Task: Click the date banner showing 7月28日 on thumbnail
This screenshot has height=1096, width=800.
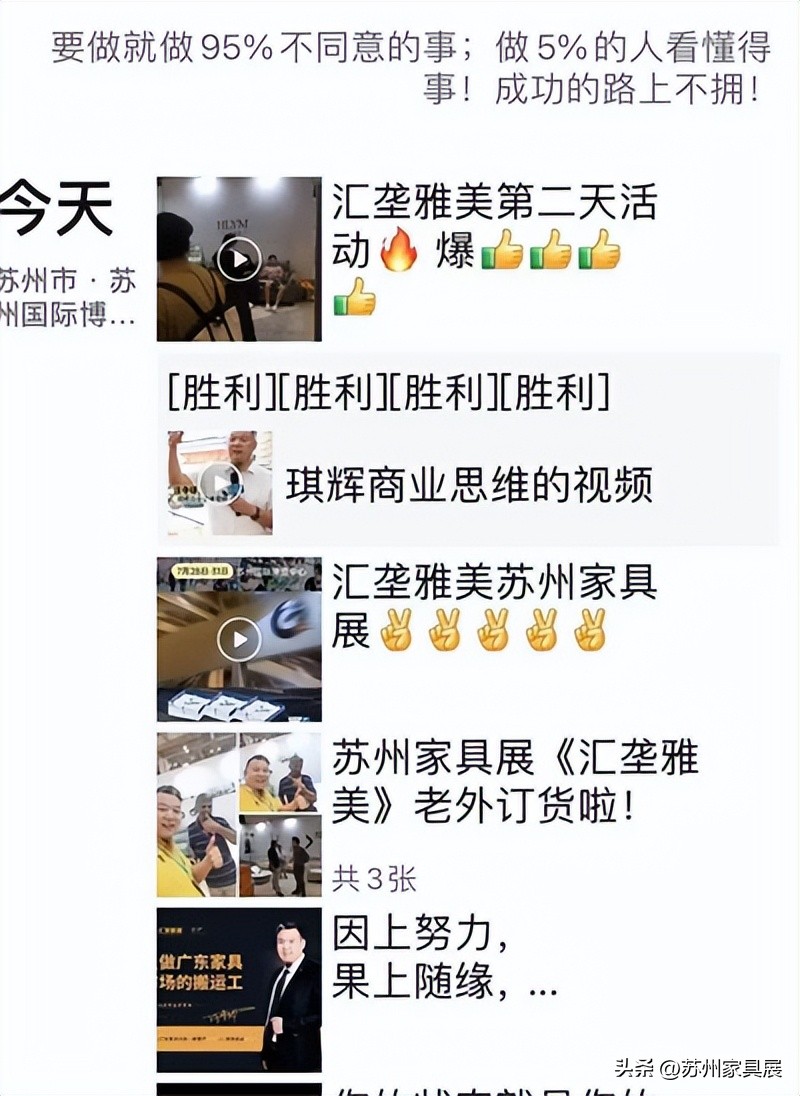Action: [202, 568]
